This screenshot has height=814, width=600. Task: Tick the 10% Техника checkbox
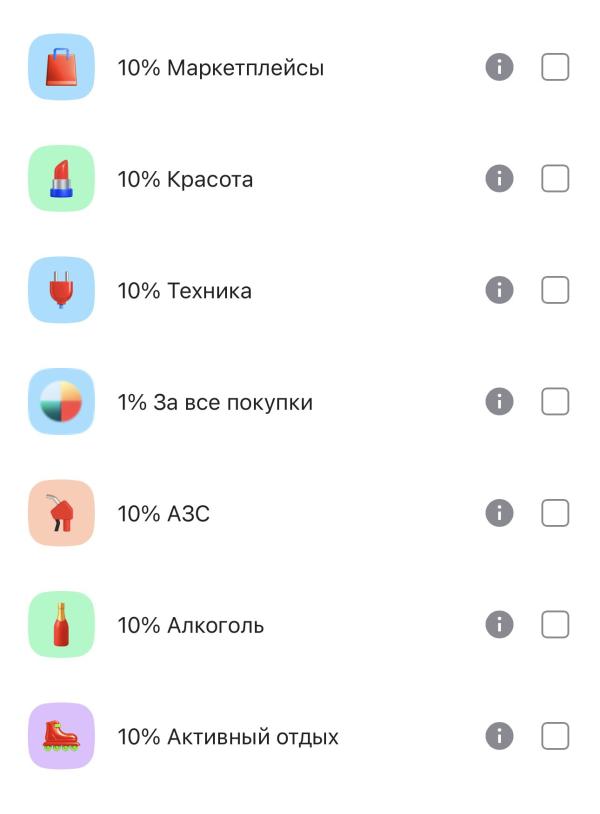(x=555, y=290)
